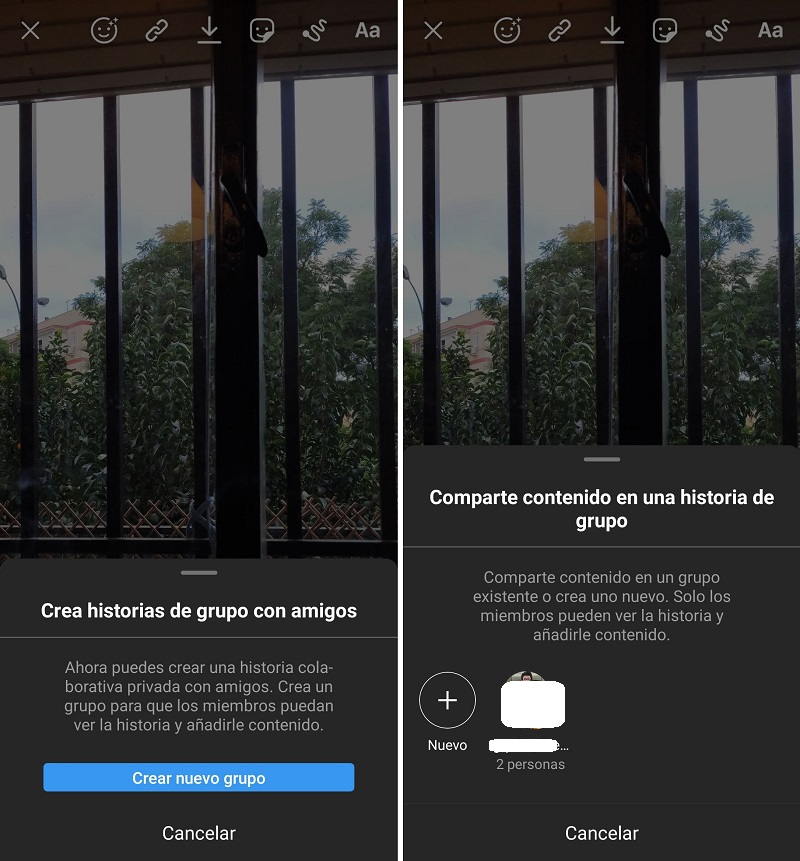Select the existing group with 2 personas
The image size is (800, 861).
tap(531, 705)
